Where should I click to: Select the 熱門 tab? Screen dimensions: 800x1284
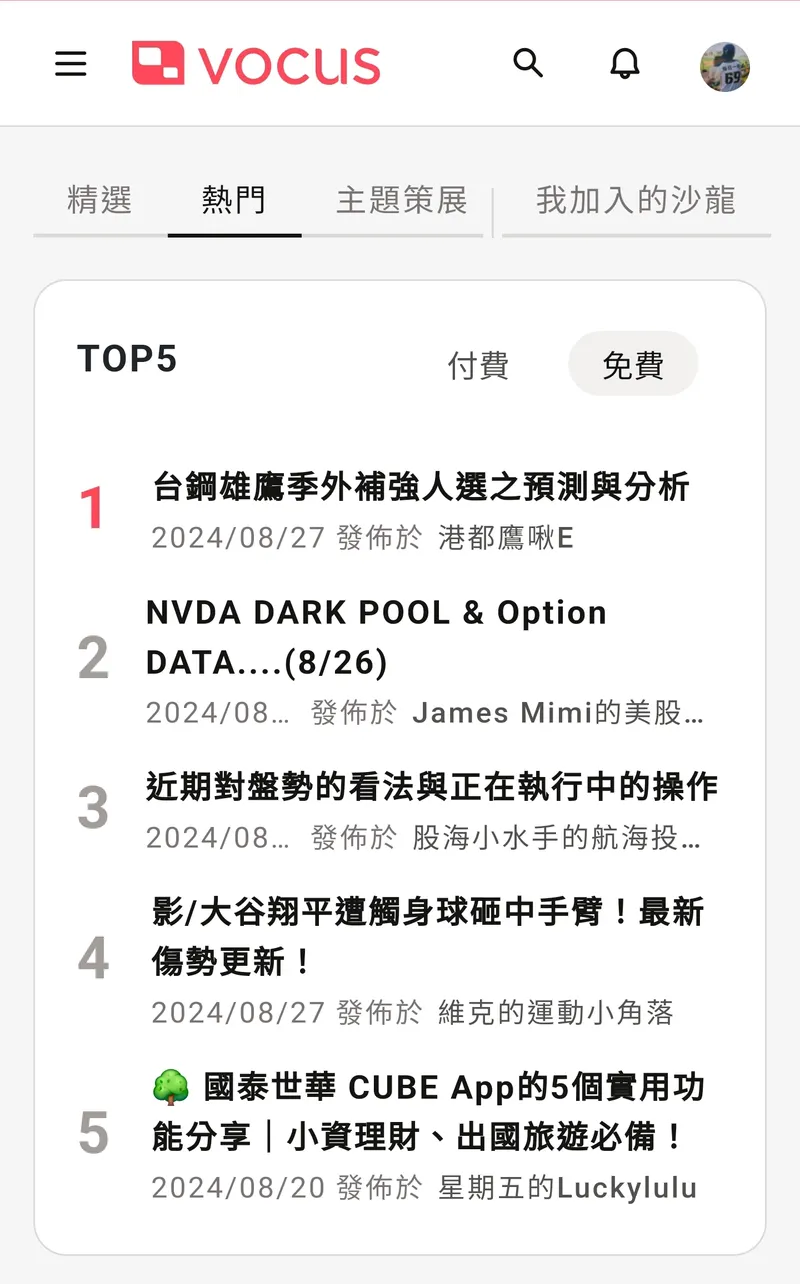point(234,201)
